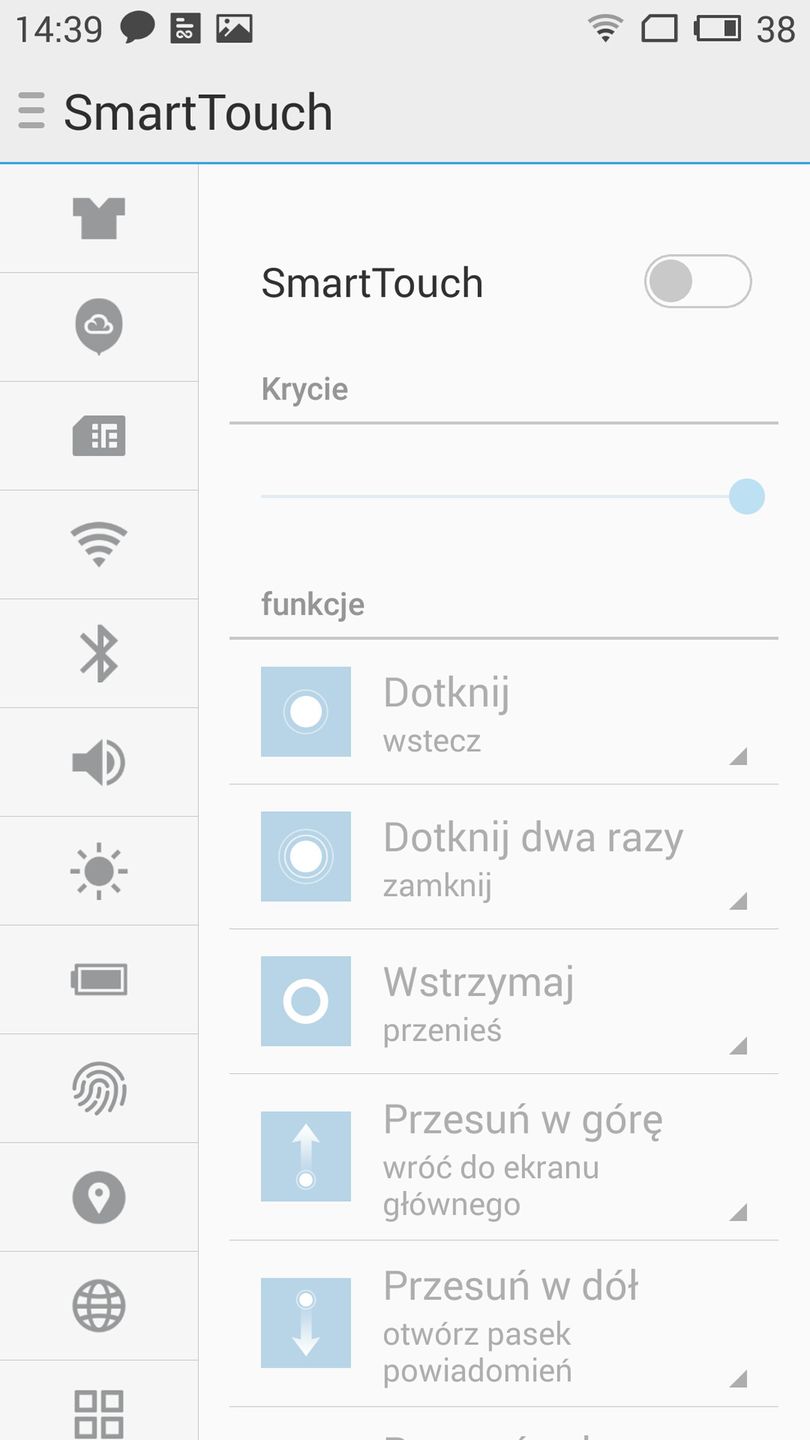The image size is (810, 1440).
Task: Go to the cloud account section
Action: tap(98, 326)
